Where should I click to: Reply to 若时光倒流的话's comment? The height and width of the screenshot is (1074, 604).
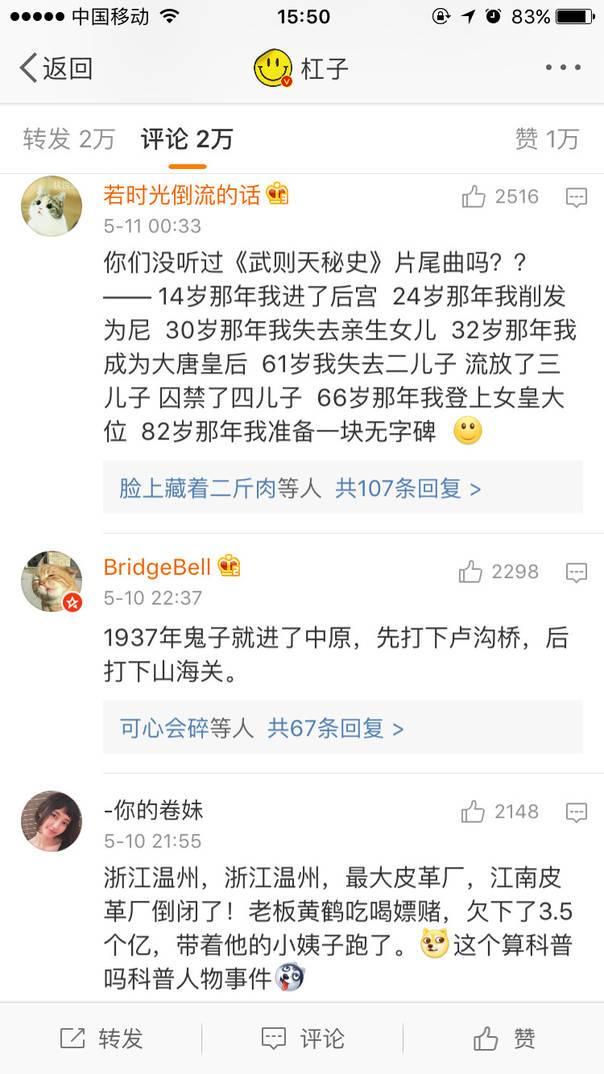point(576,197)
